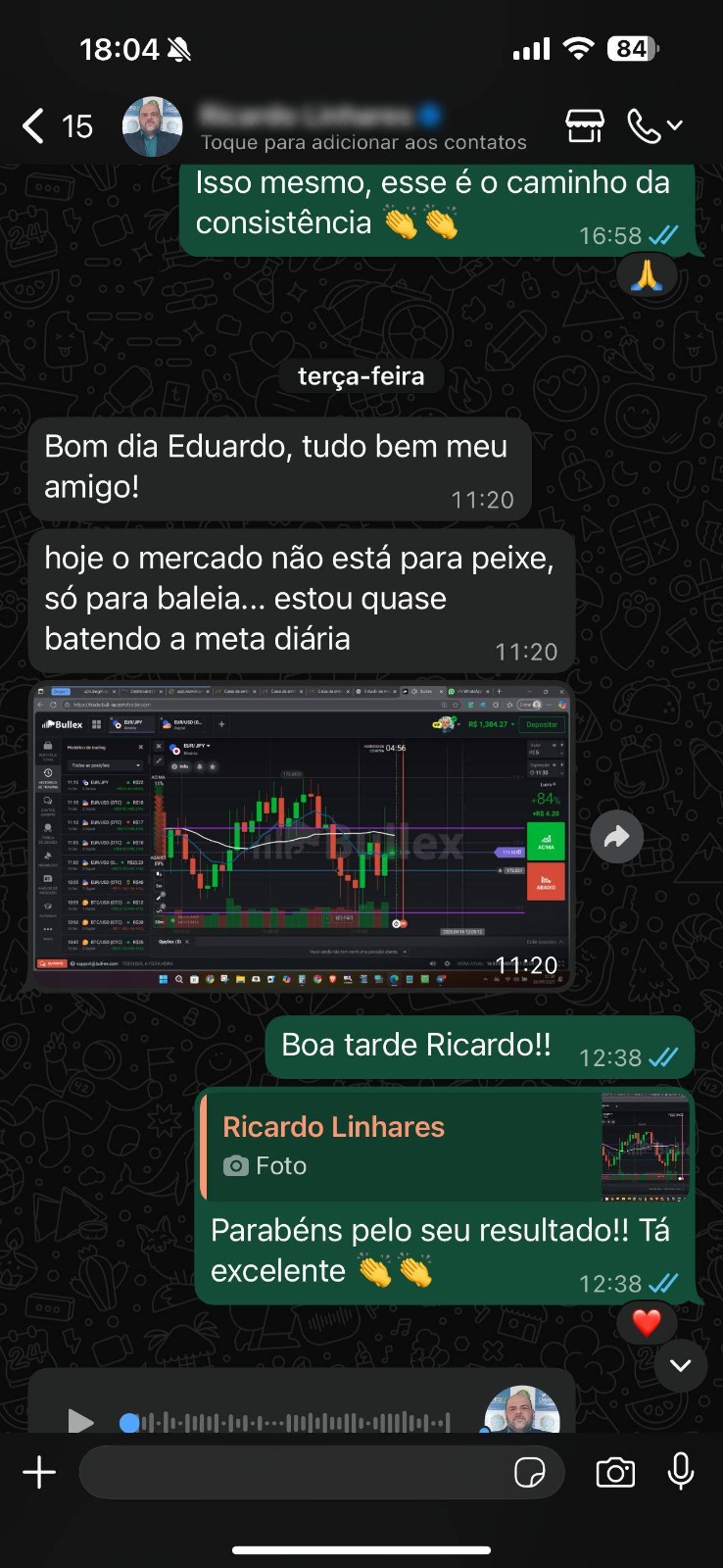Image resolution: width=723 pixels, height=1568 pixels.
Task: Play the voice message
Action: tap(80, 1421)
